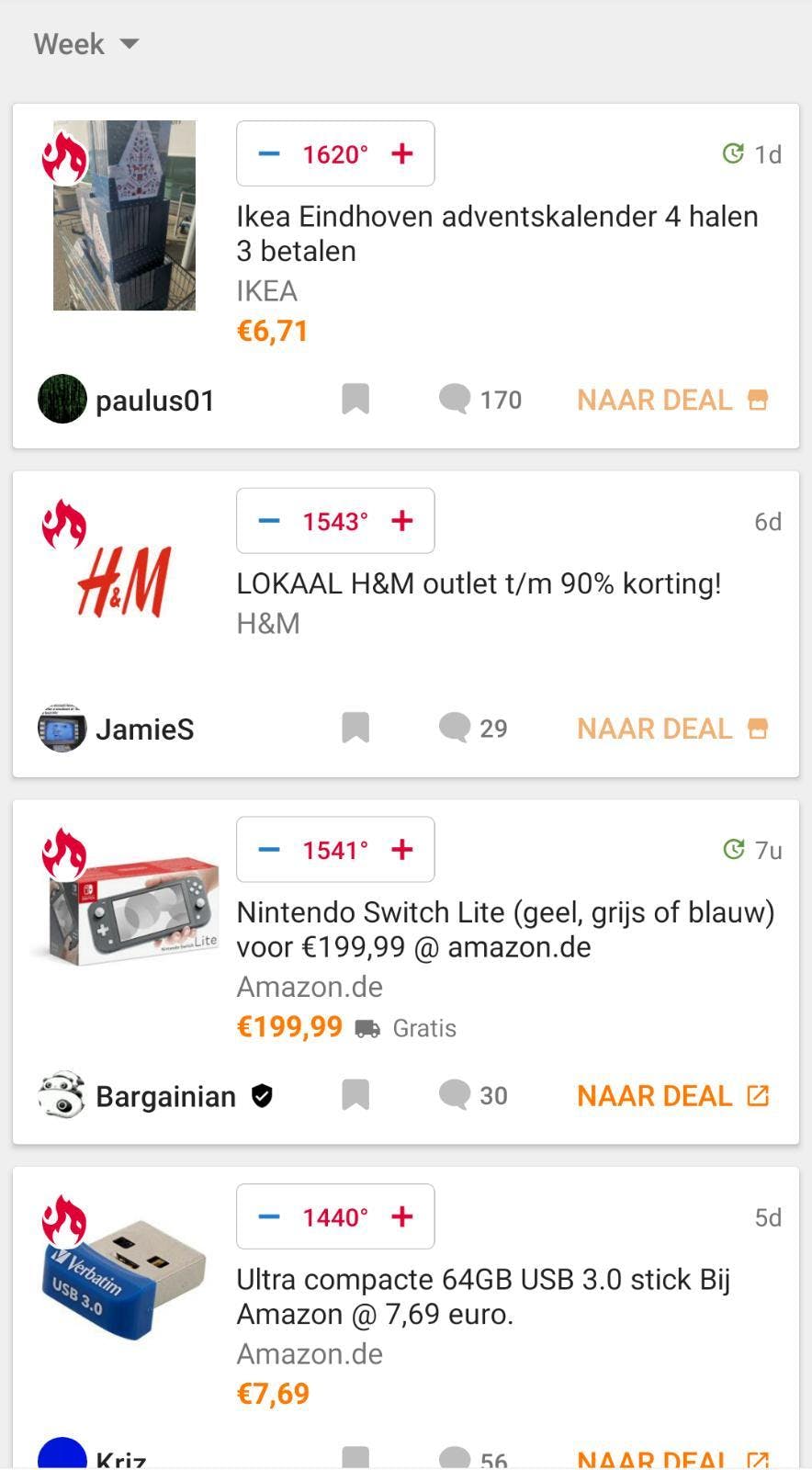This screenshot has height=1470, width=812.
Task: Click NAAR DEAL on the IKEA deal
Action: [x=653, y=399]
